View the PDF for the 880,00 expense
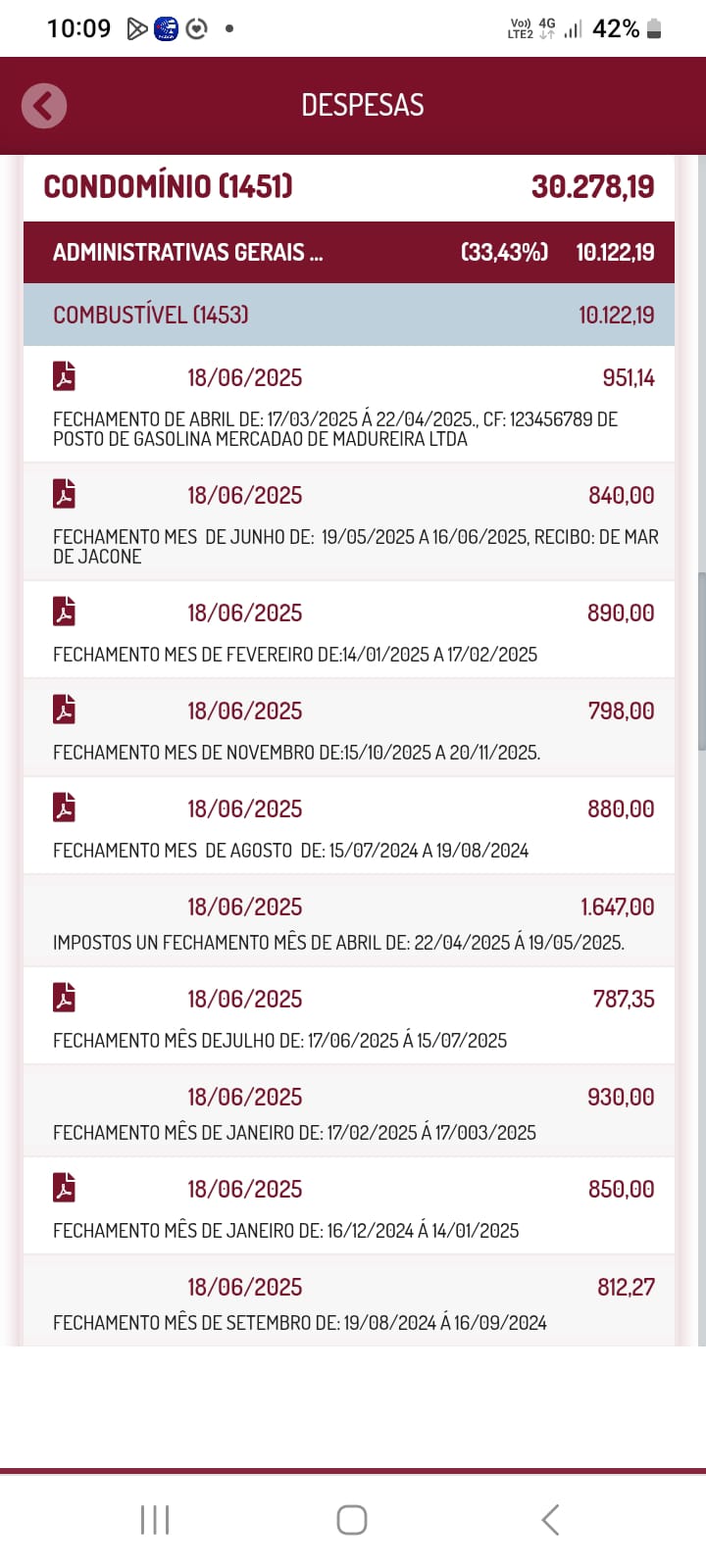 click(65, 808)
